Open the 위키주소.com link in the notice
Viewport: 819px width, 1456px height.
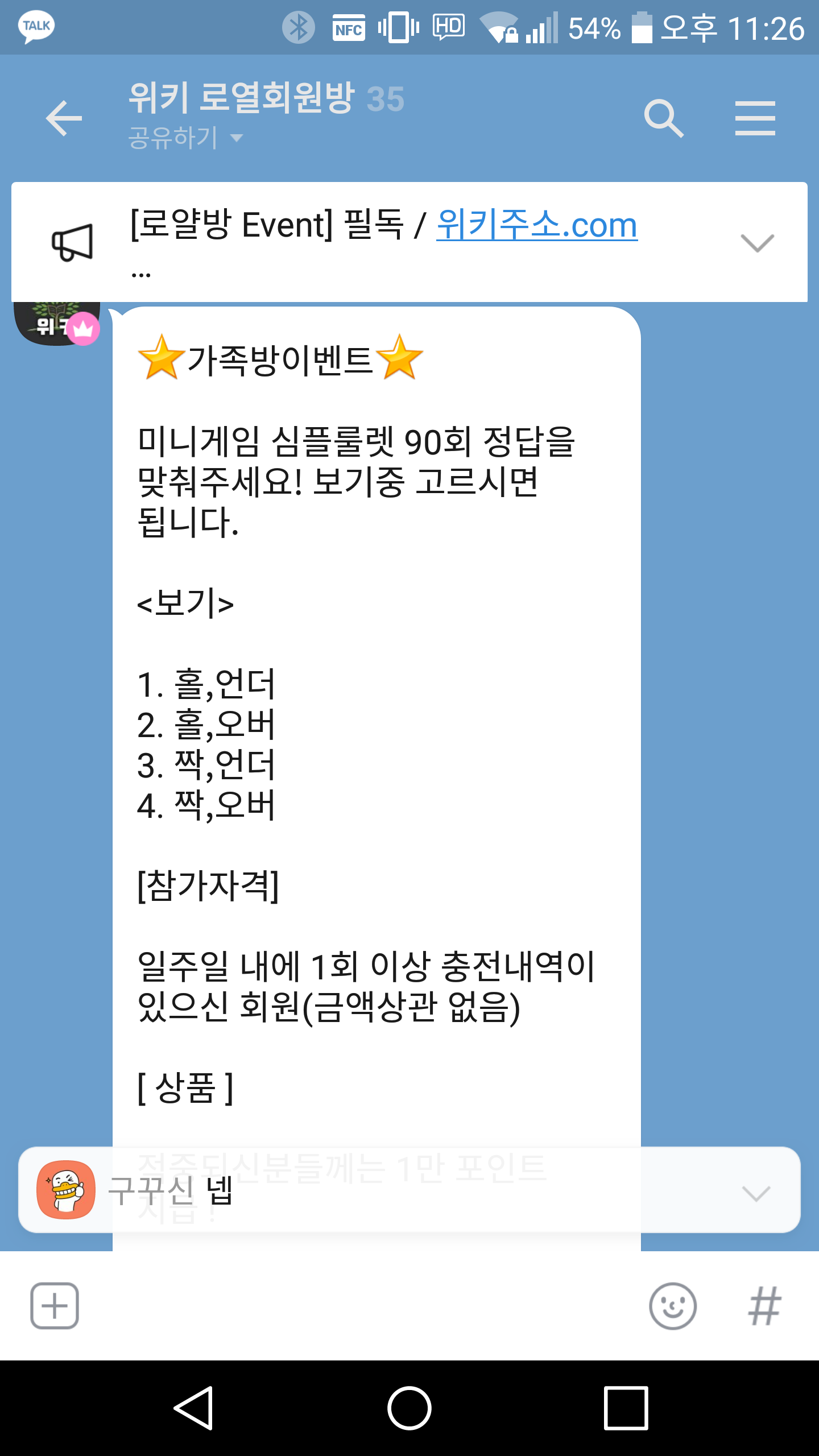point(536,225)
